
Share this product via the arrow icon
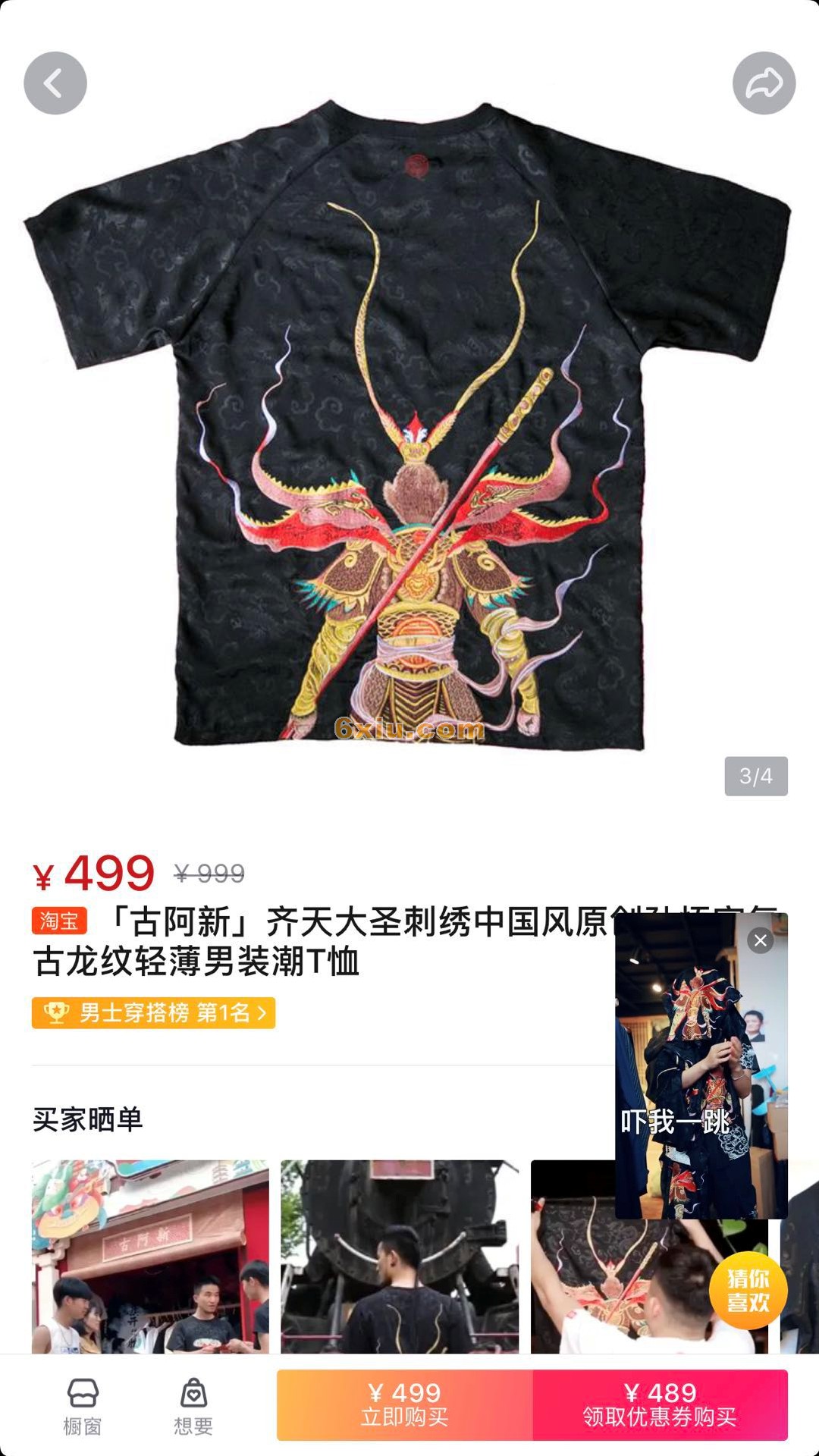[764, 83]
